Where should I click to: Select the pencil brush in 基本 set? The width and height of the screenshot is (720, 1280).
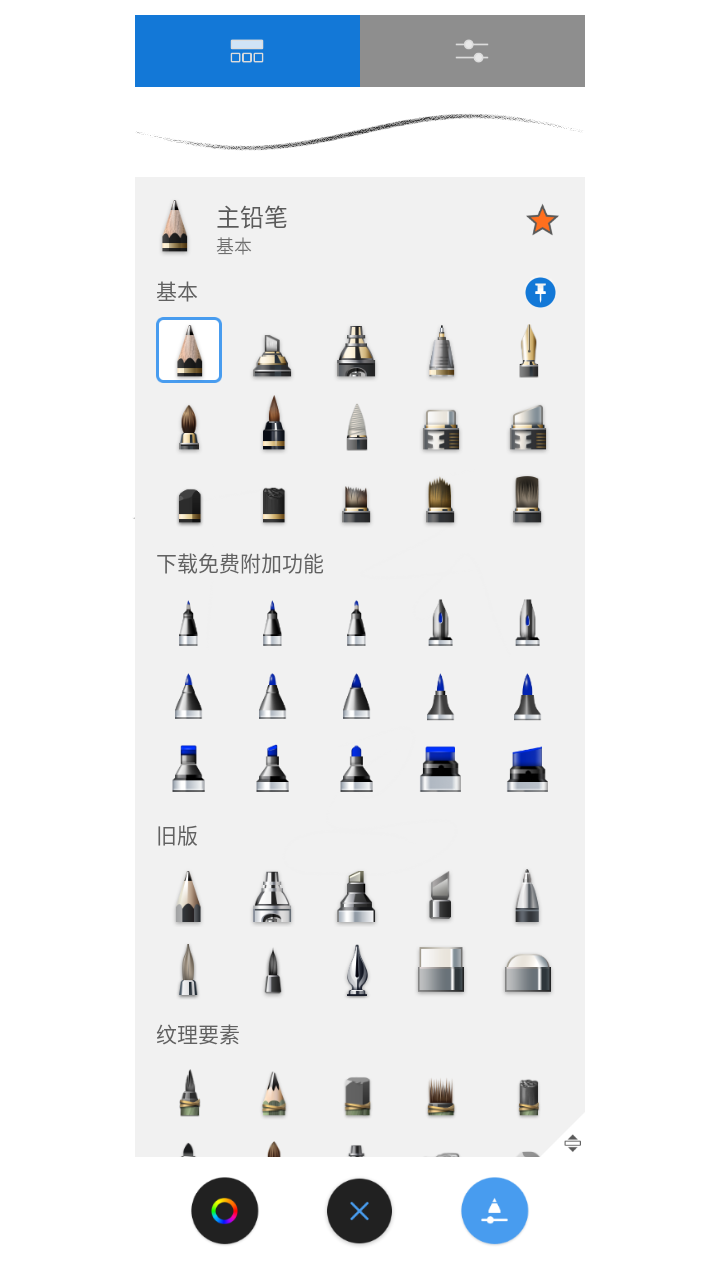point(189,350)
